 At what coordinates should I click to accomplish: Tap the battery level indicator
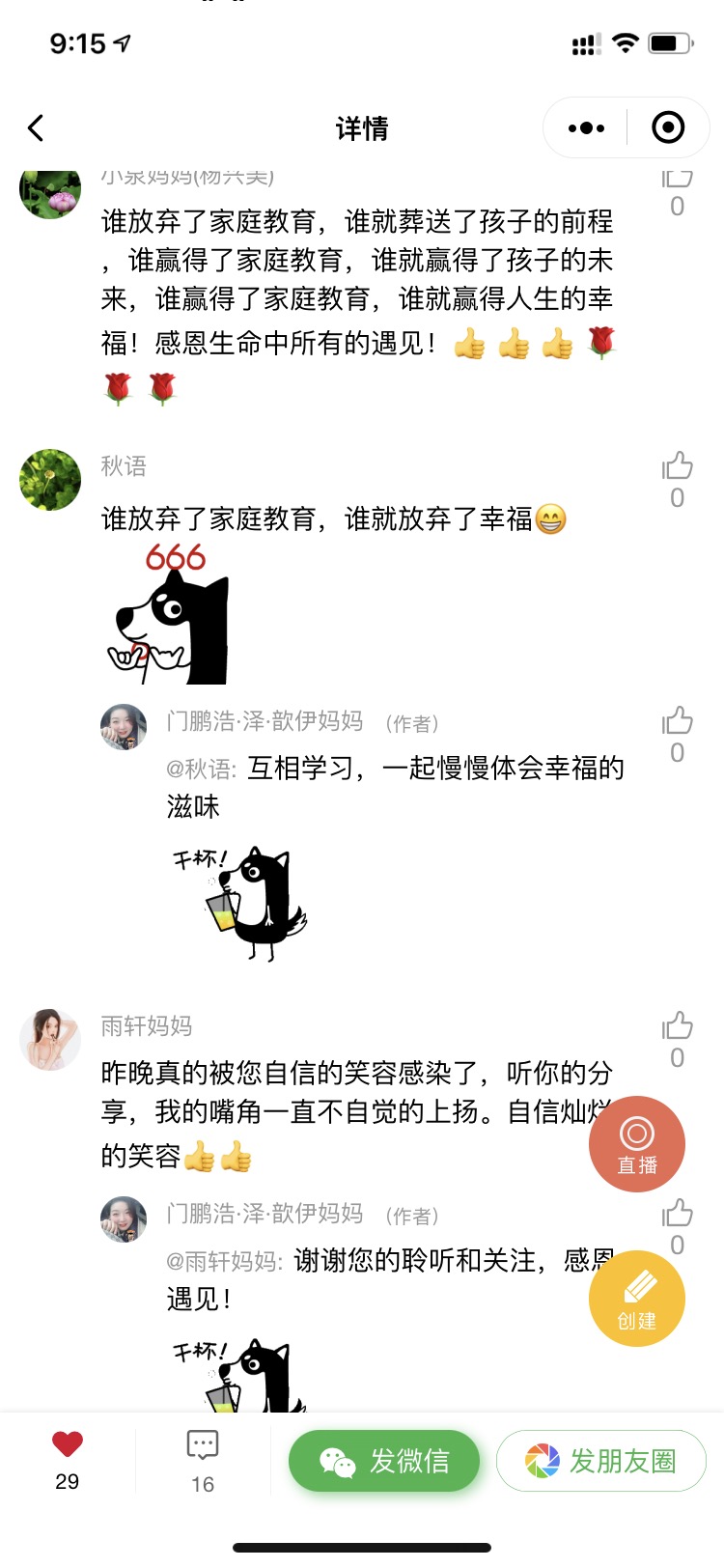click(671, 42)
